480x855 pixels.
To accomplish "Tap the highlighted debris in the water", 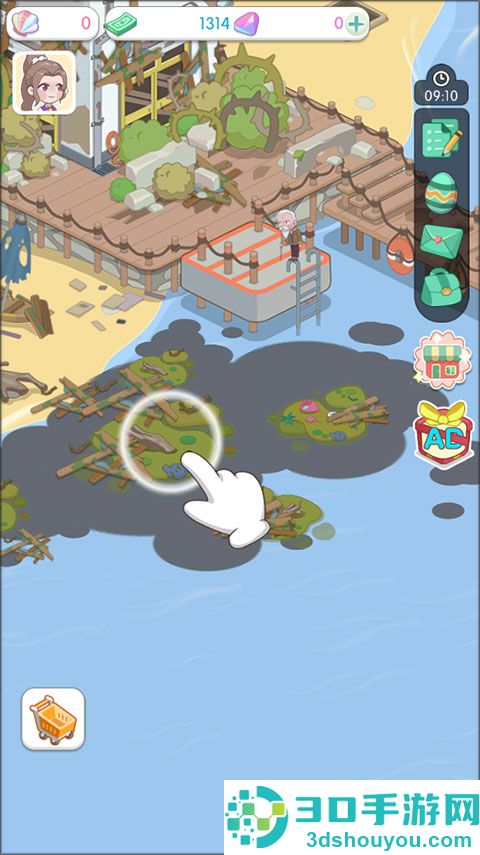I will (x=171, y=441).
